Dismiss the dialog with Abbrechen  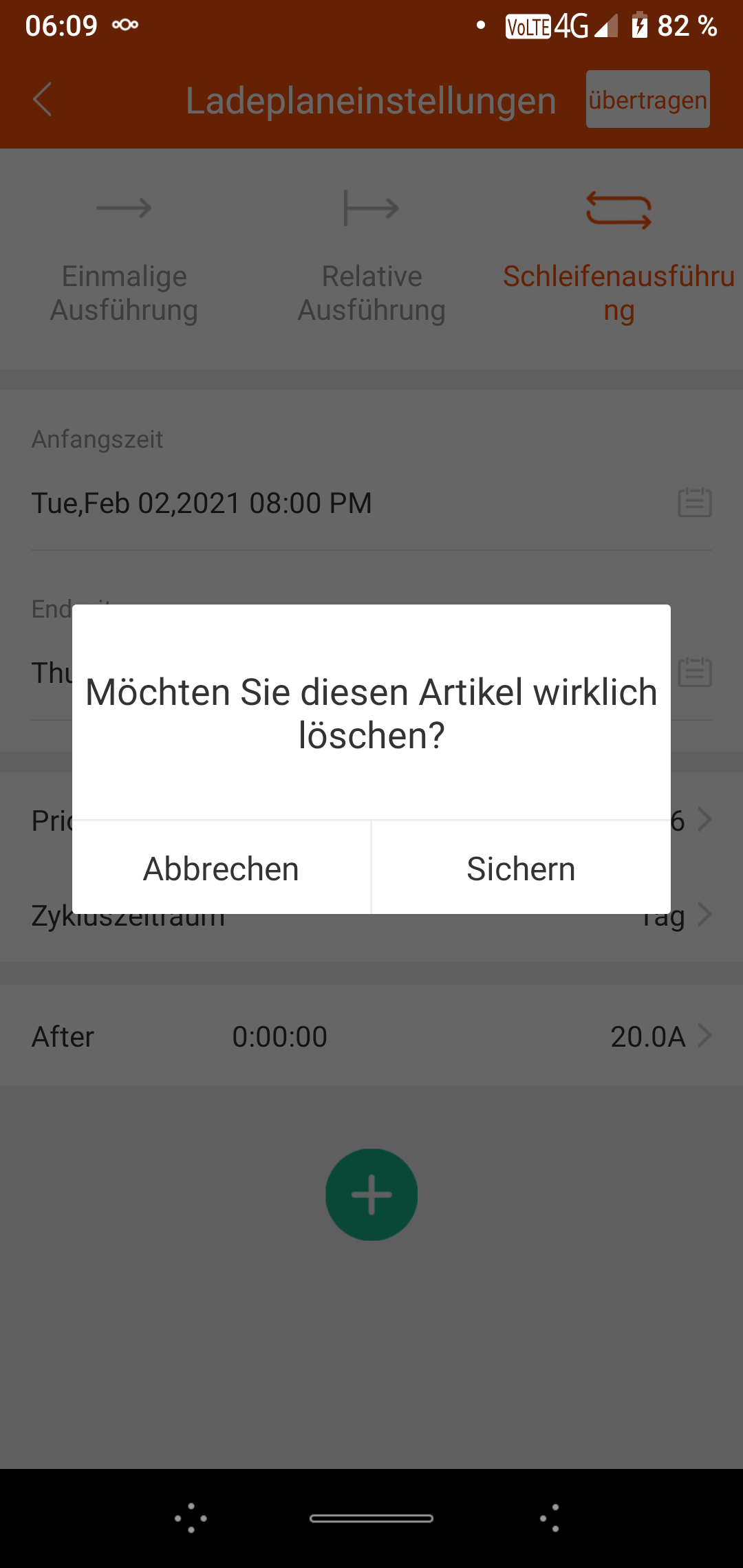point(220,868)
